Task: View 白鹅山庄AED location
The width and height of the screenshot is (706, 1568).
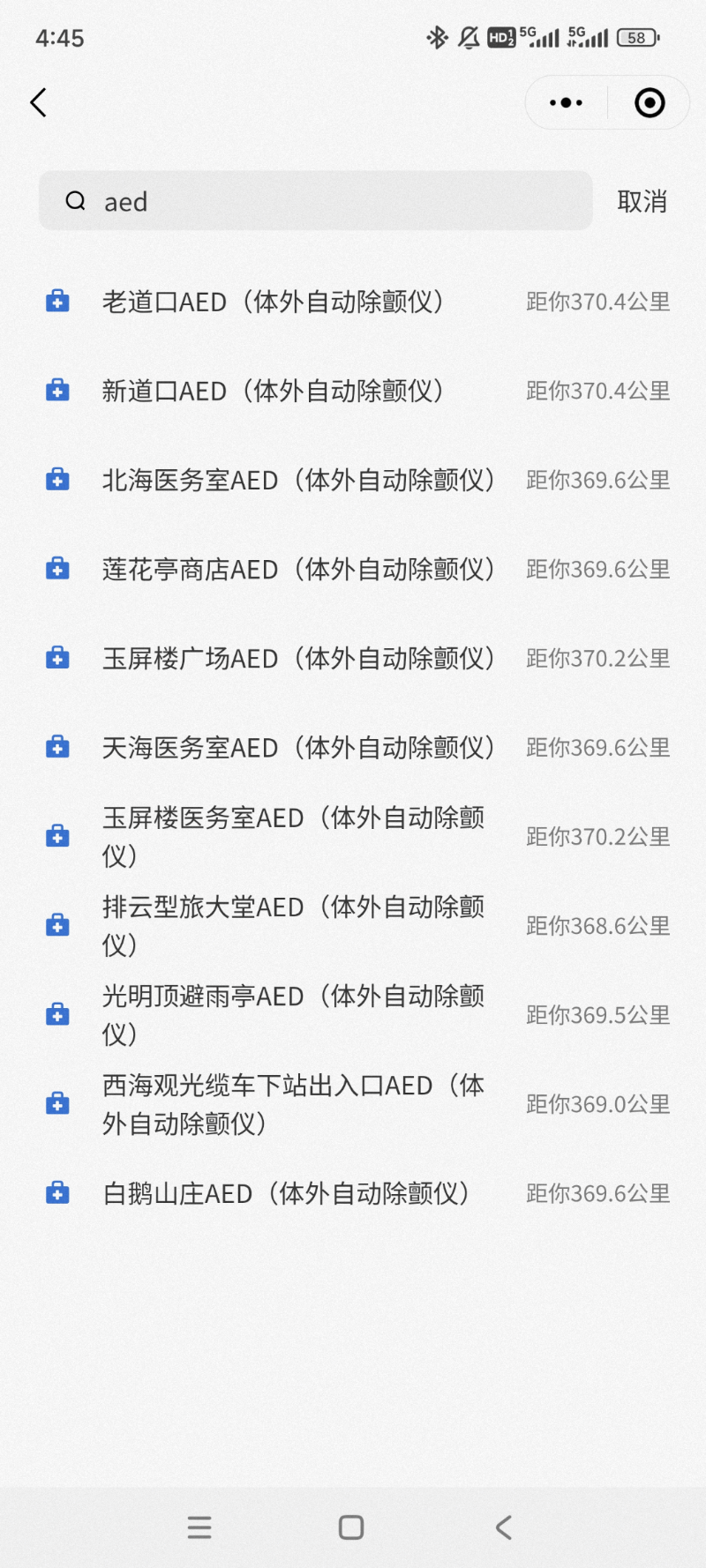Action: [x=353, y=1193]
